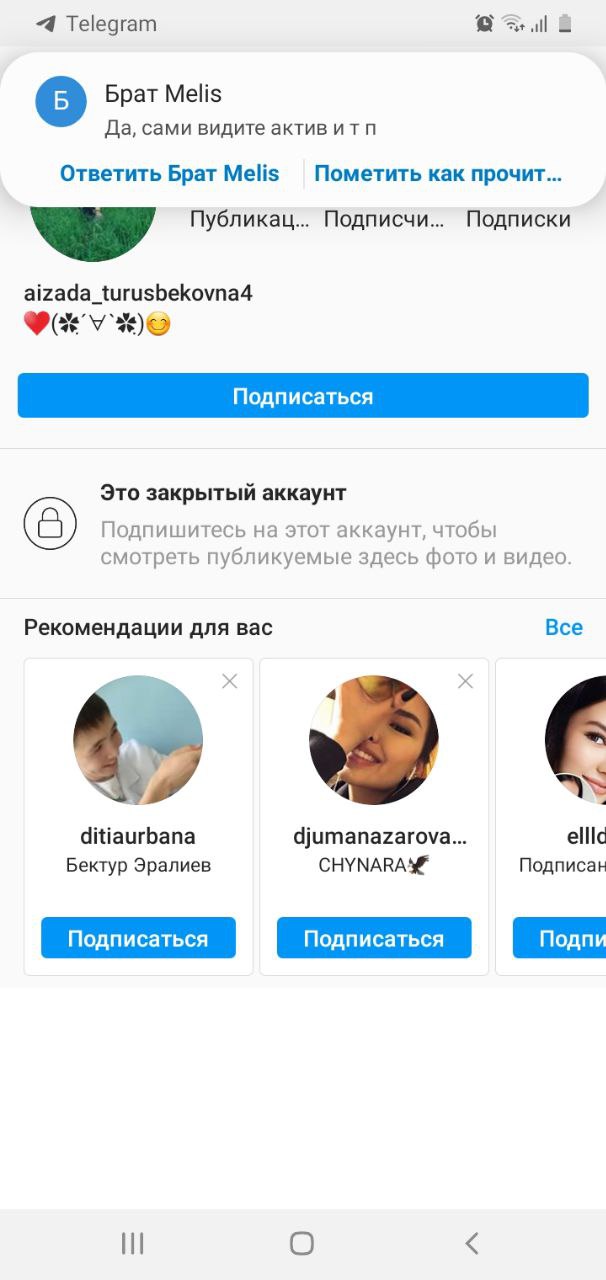View Подписки following list
The width and height of the screenshot is (606, 1280).
pyautogui.click(x=518, y=219)
